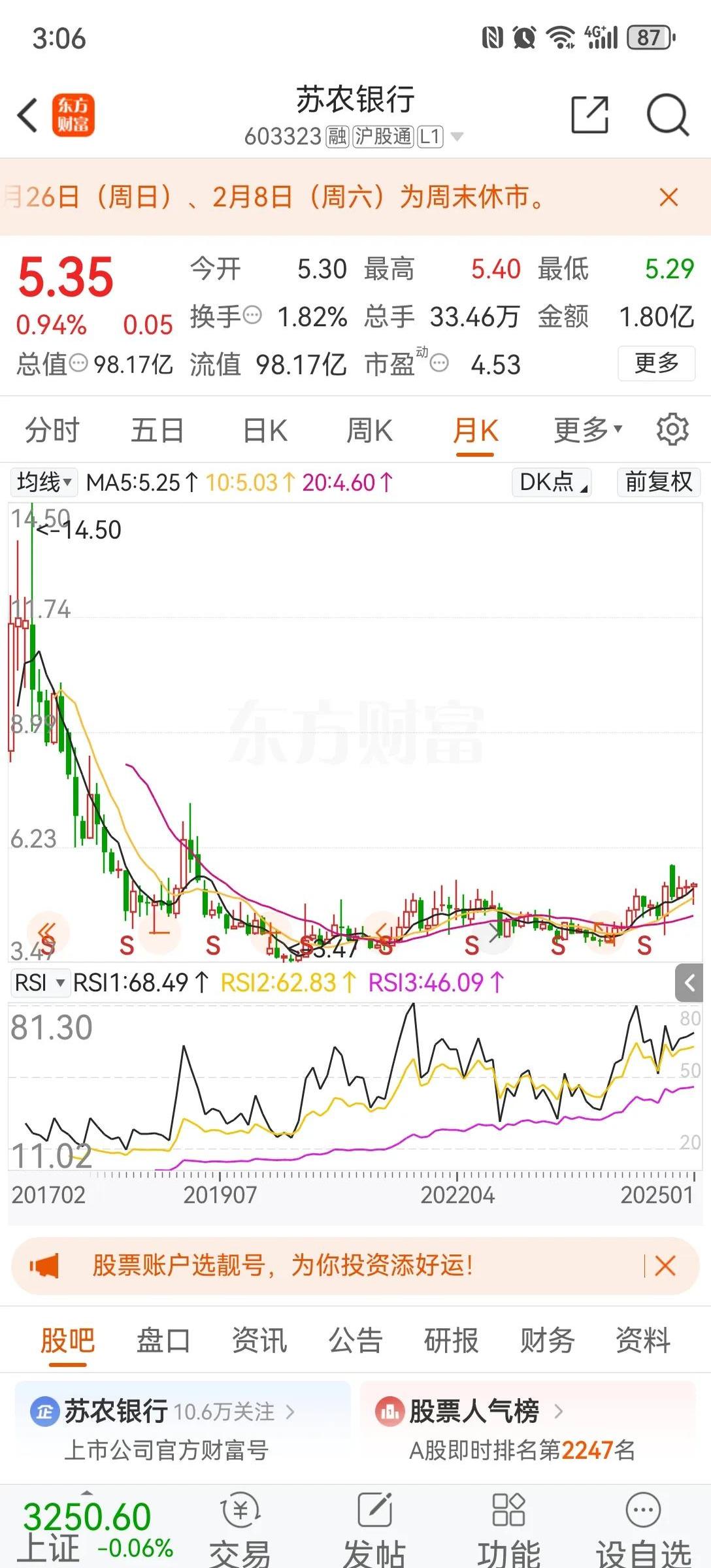Screen dimensions: 711x1568
Task: Open chart settings via the gear icon
Action: point(672,430)
